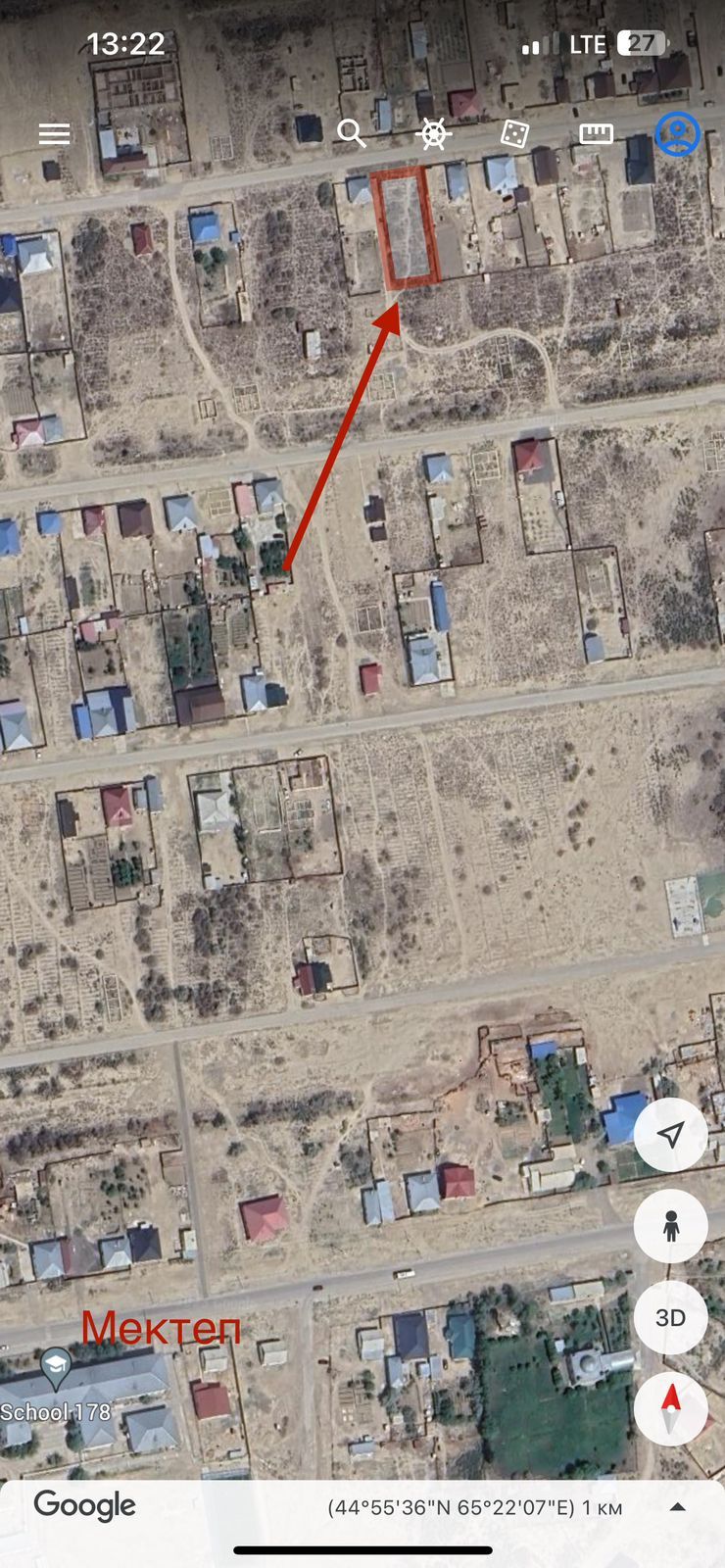The image size is (725, 1568).
Task: Open the search magnifier
Action: tap(351, 133)
